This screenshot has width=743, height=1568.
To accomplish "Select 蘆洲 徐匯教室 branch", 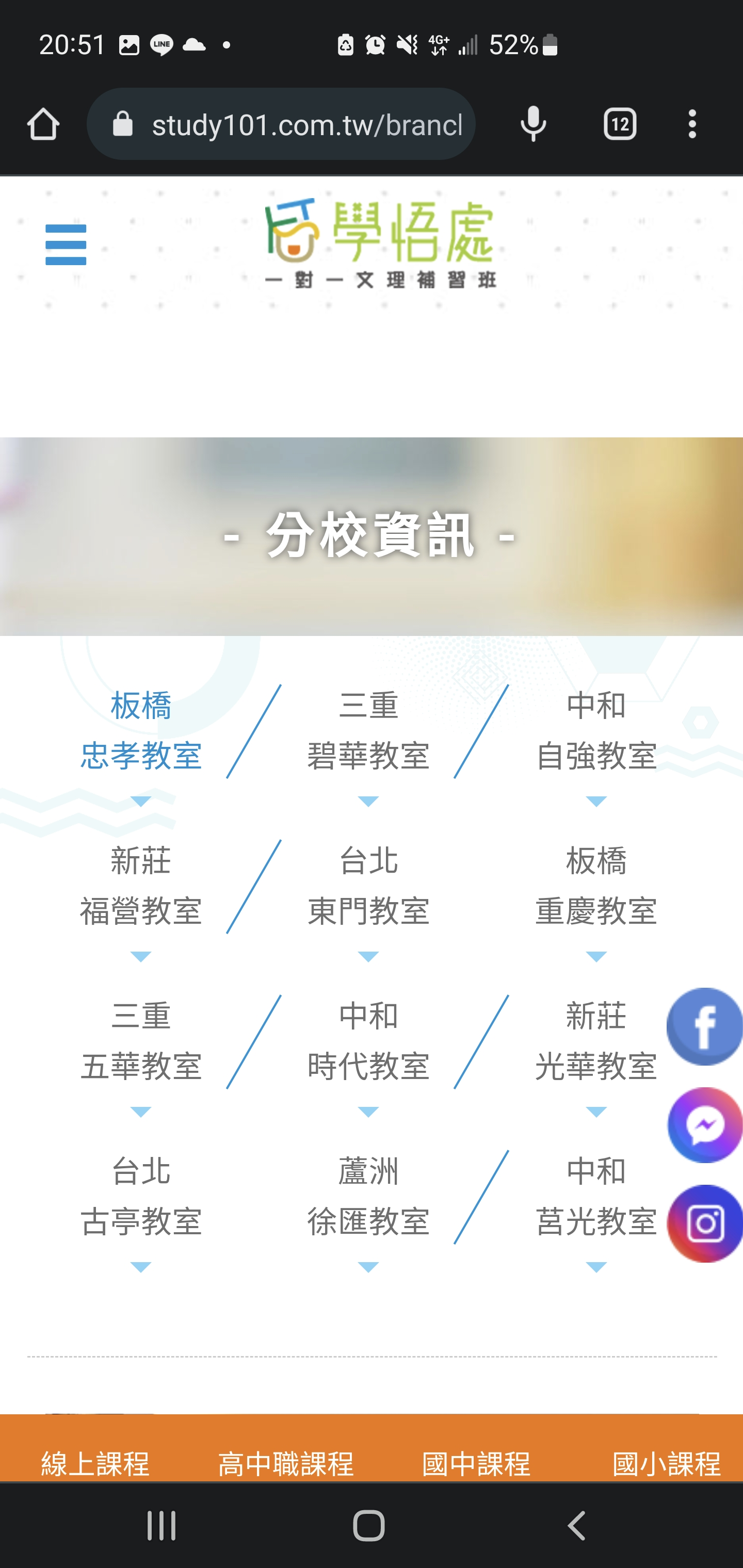I will click(x=368, y=1197).
